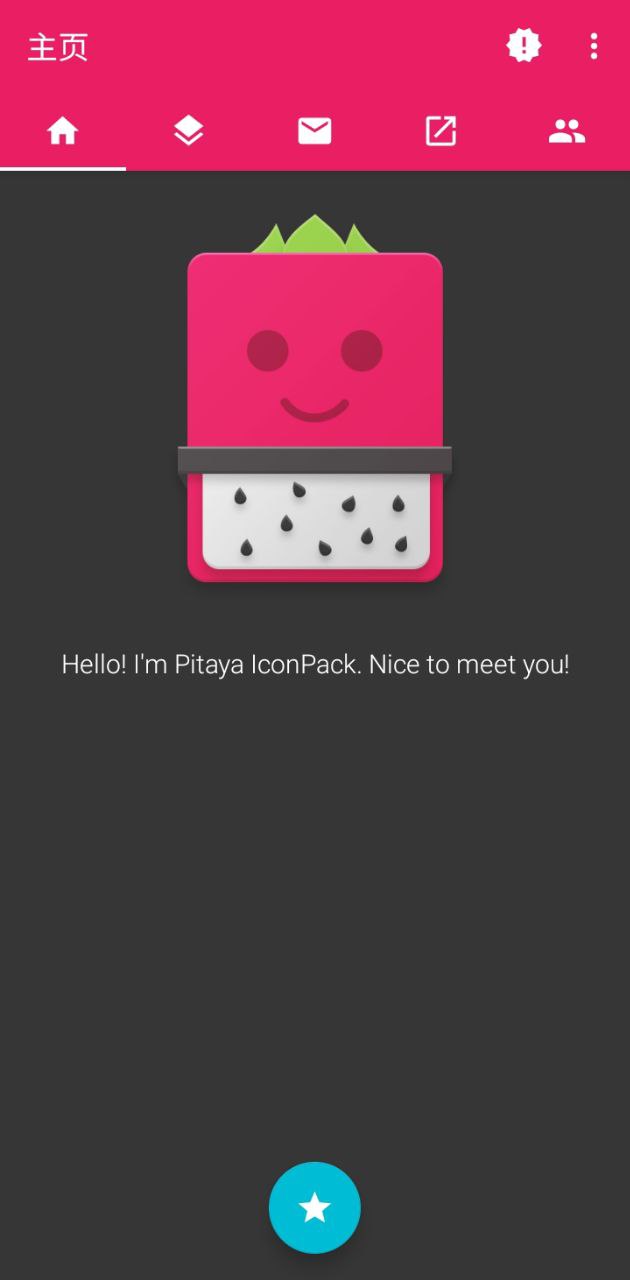This screenshot has width=630, height=1280.
Task: Switch to the mail tab
Action: [x=314, y=131]
